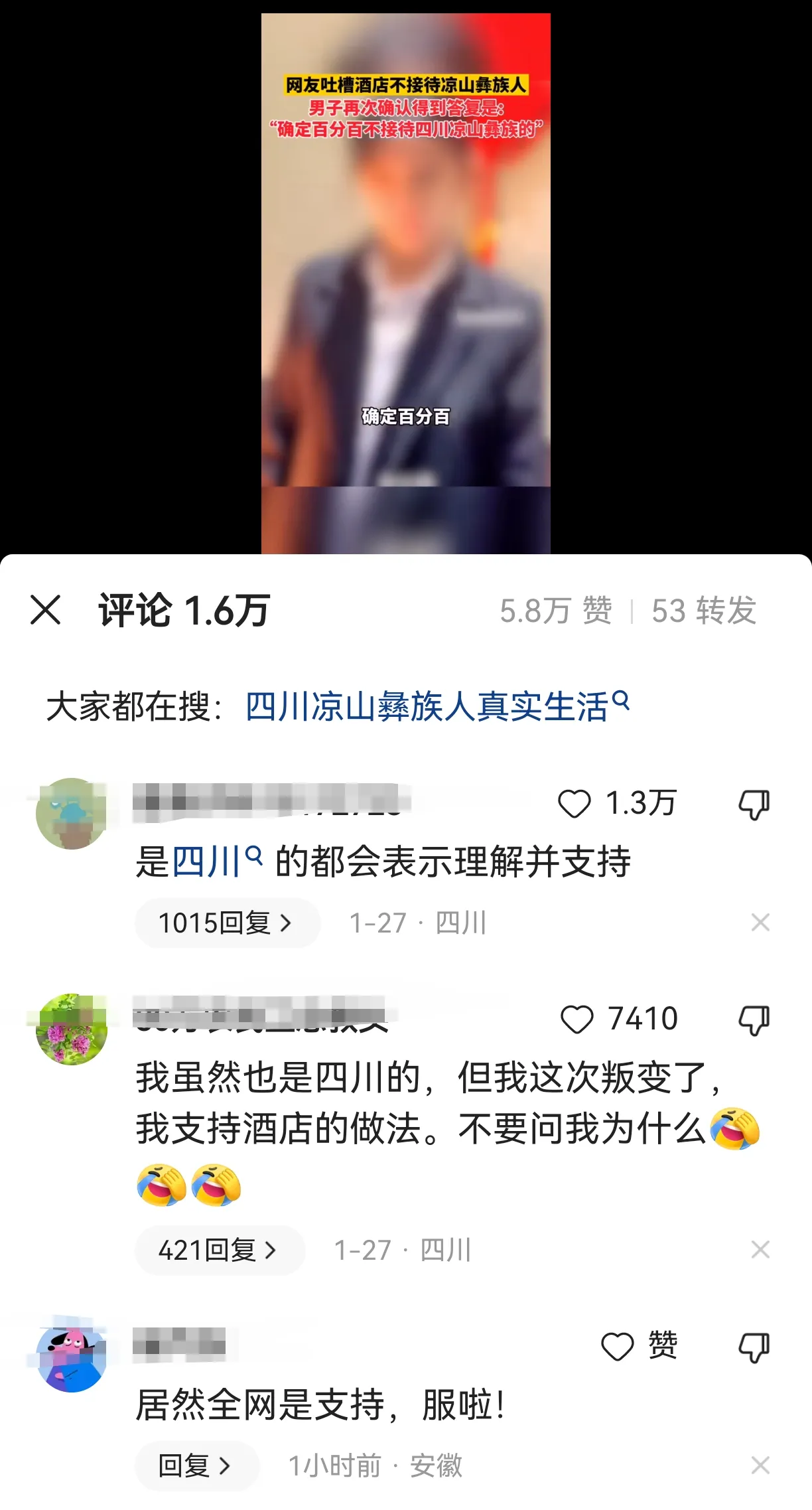Reply to the 安徽 comment

coord(196,1466)
